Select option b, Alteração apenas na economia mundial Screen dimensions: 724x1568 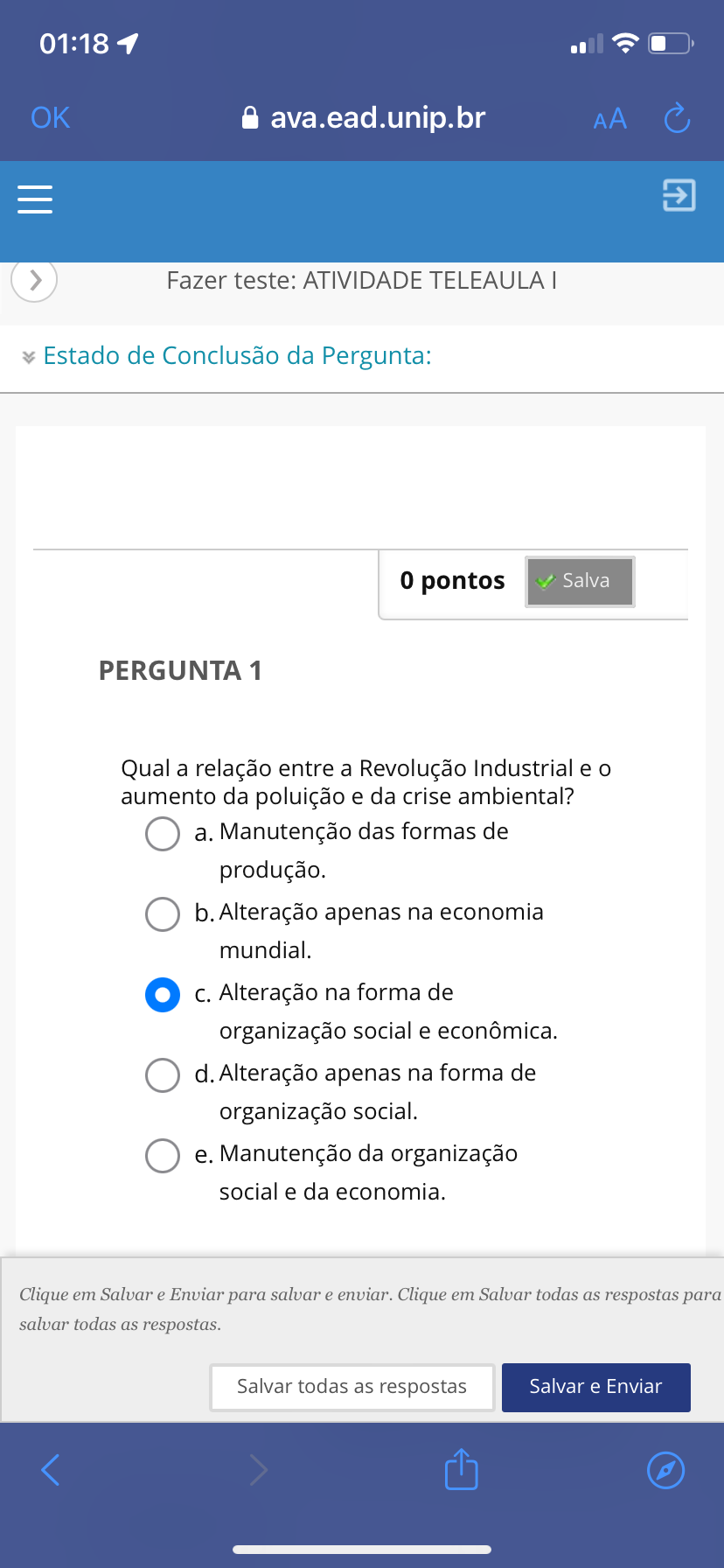tap(163, 914)
